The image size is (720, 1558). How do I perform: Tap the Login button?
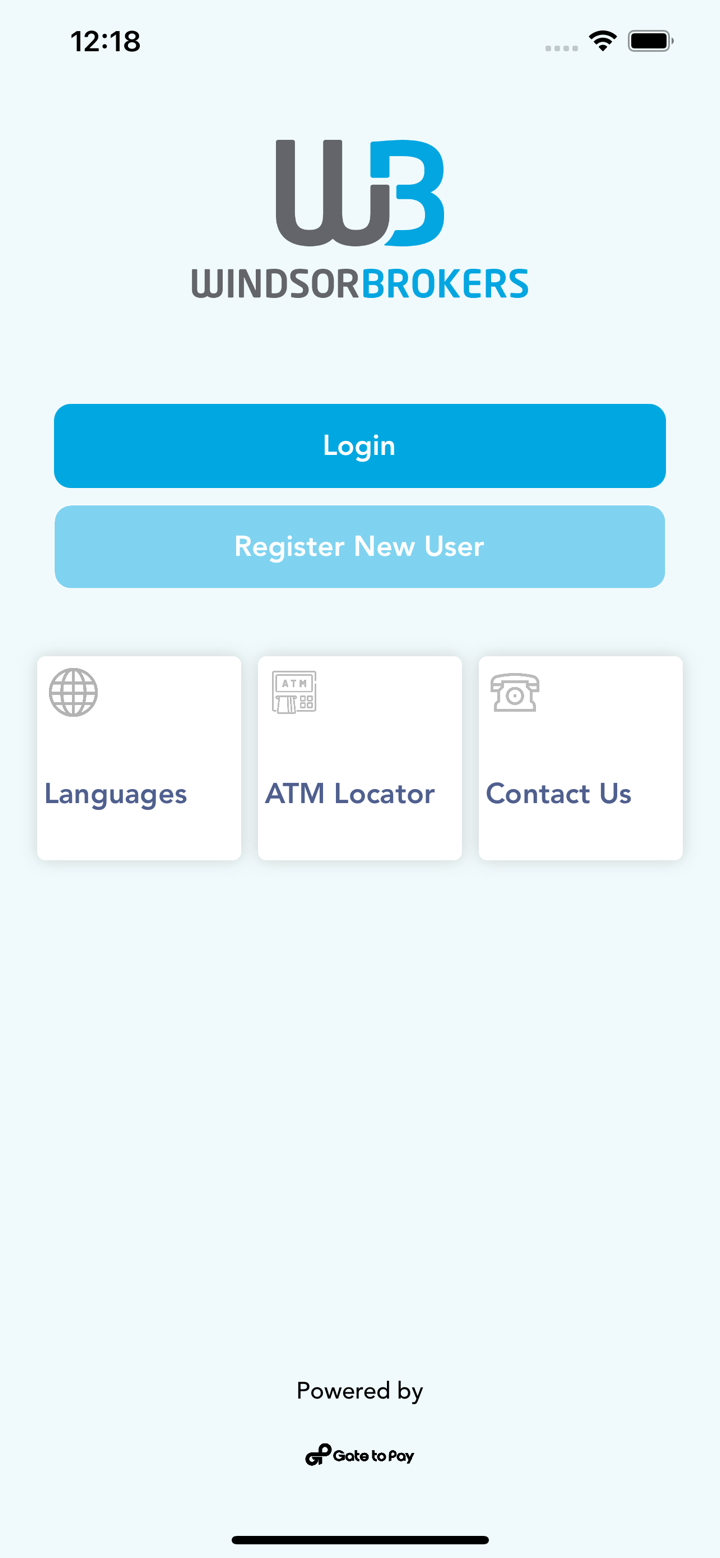point(360,446)
